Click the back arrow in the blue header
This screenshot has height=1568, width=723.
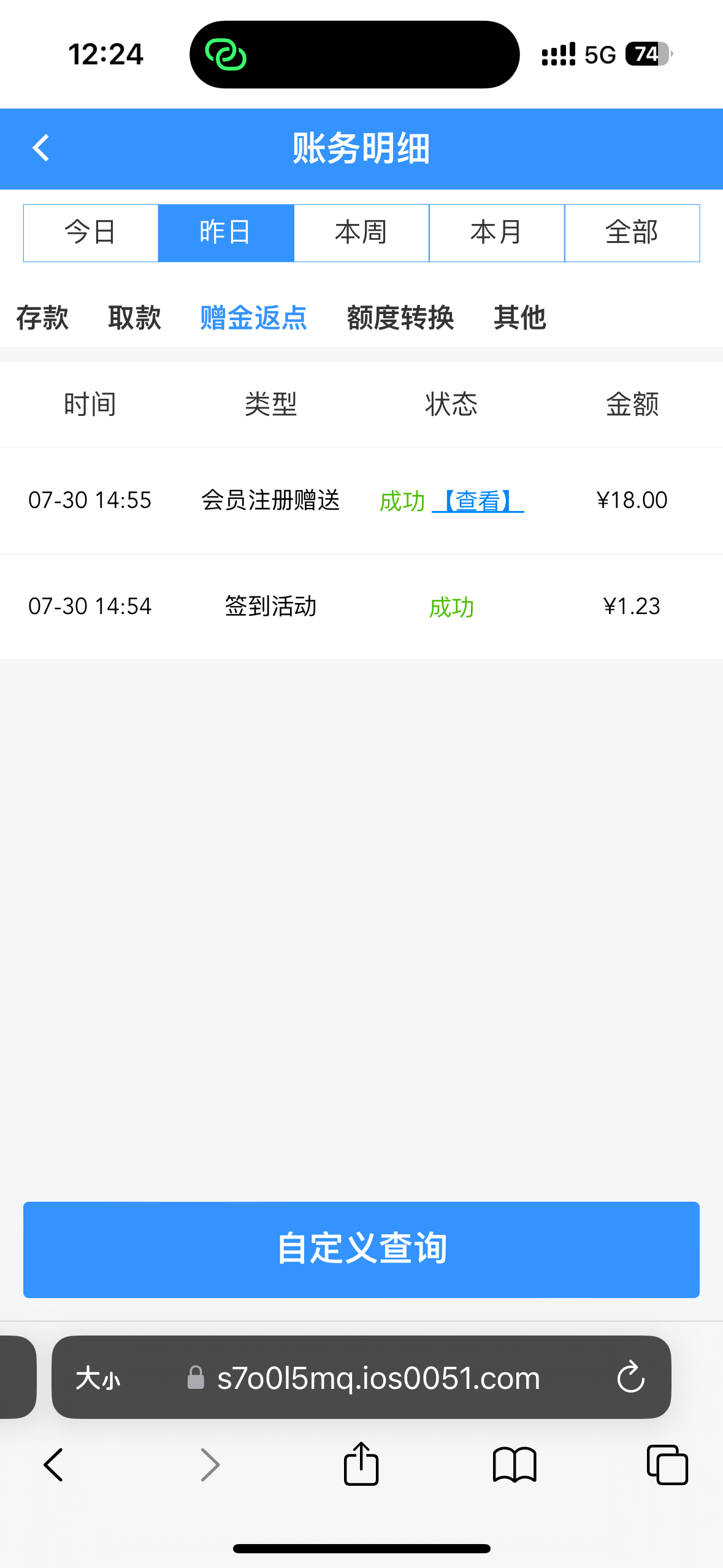pyautogui.click(x=40, y=148)
